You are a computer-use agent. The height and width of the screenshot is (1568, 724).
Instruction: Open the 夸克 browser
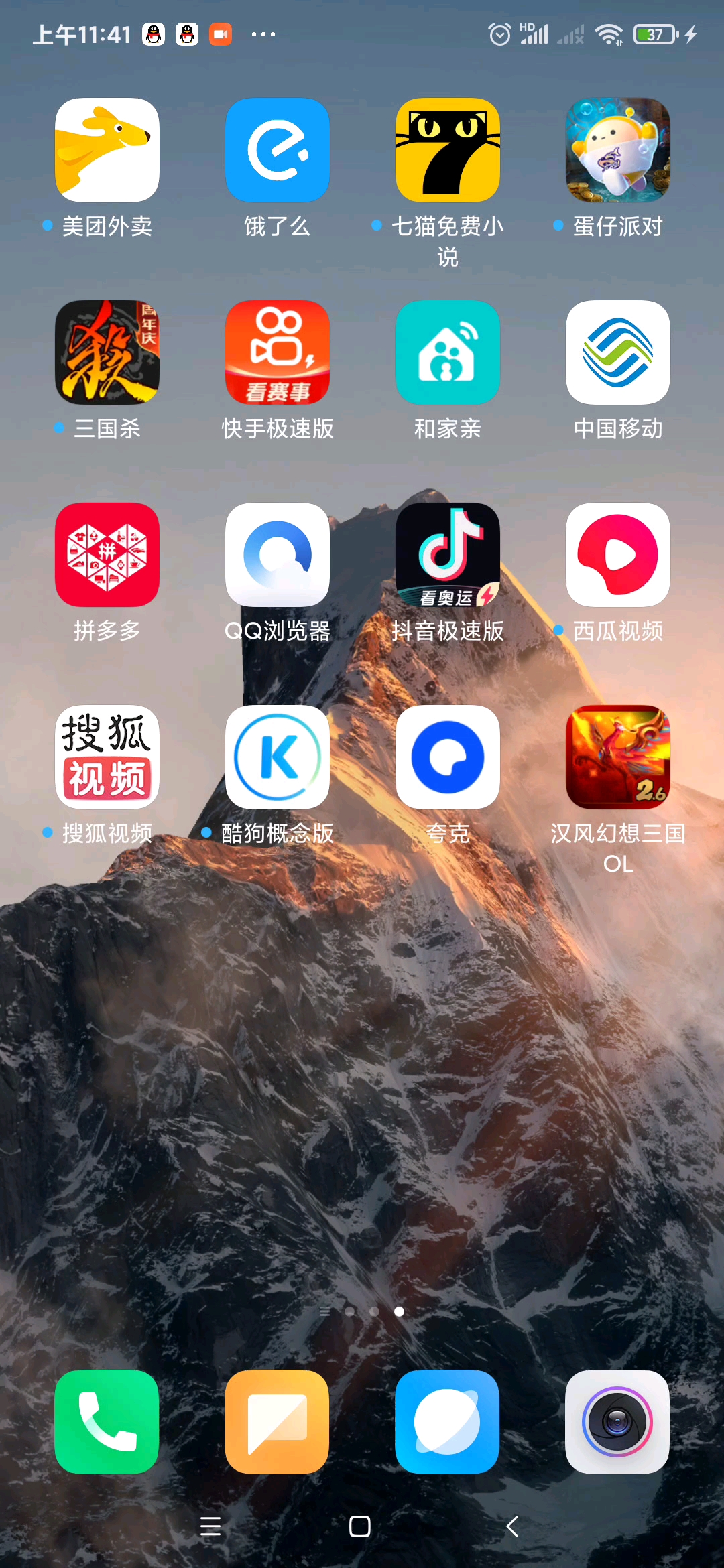coord(448,757)
